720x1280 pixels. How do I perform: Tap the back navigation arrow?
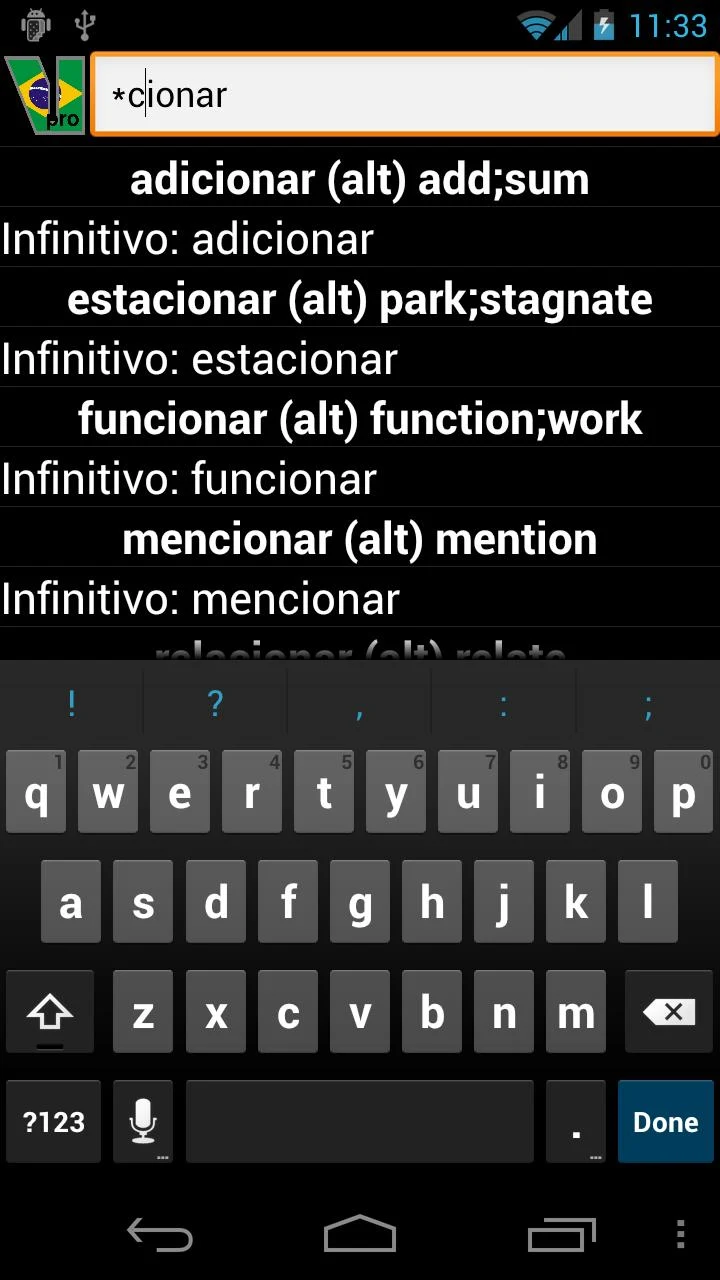click(x=159, y=1236)
